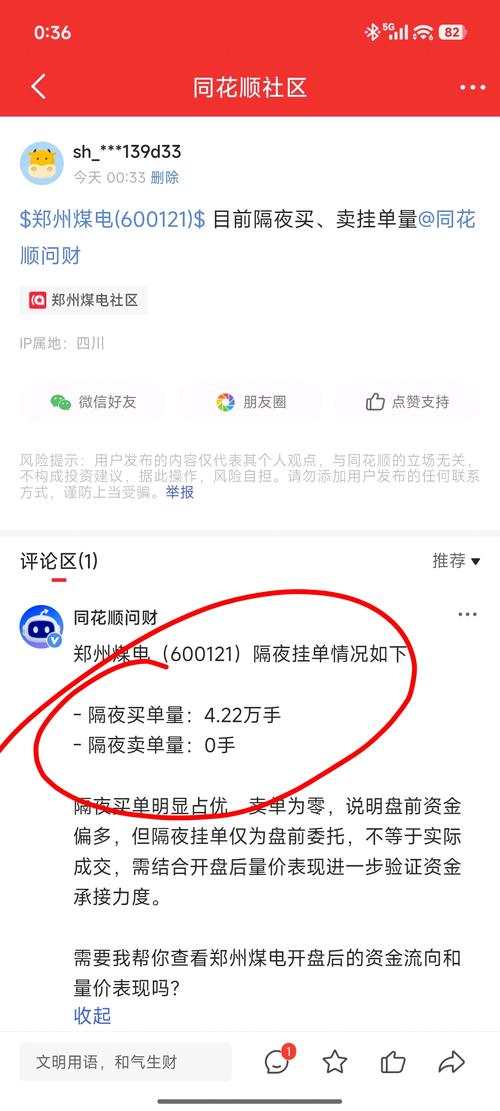Open comments via the bottom bubble icon
This screenshot has height=1111, width=500.
(x=278, y=1061)
